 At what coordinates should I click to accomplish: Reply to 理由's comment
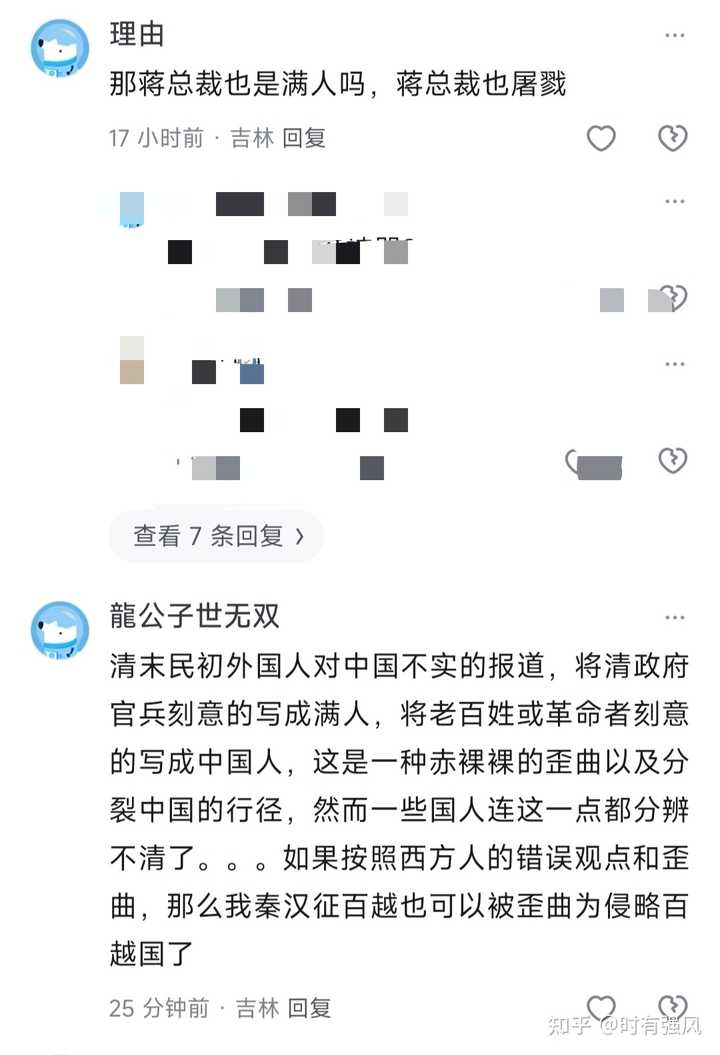pyautogui.click(x=304, y=138)
